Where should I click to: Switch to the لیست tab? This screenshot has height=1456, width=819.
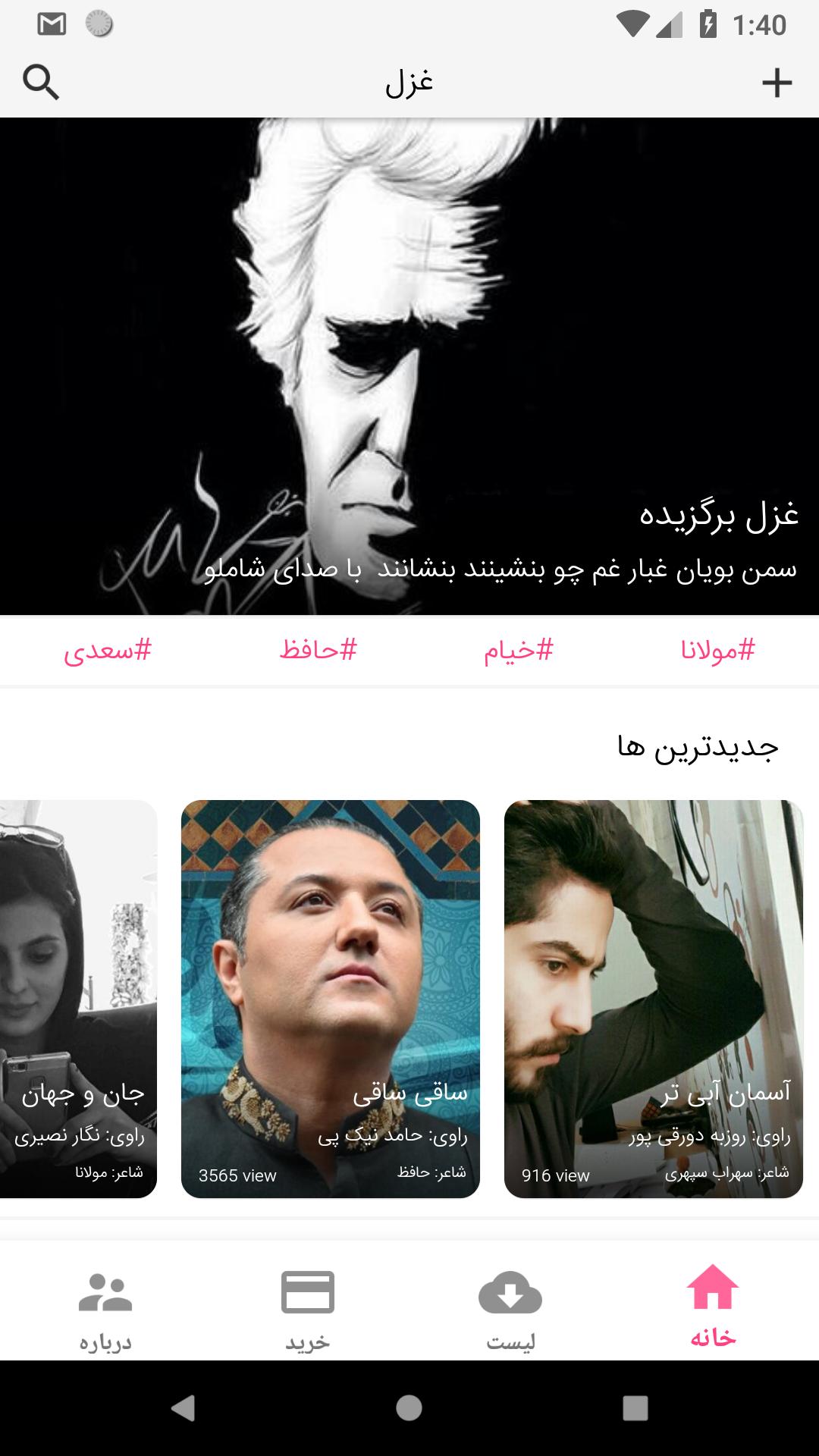(x=510, y=1306)
